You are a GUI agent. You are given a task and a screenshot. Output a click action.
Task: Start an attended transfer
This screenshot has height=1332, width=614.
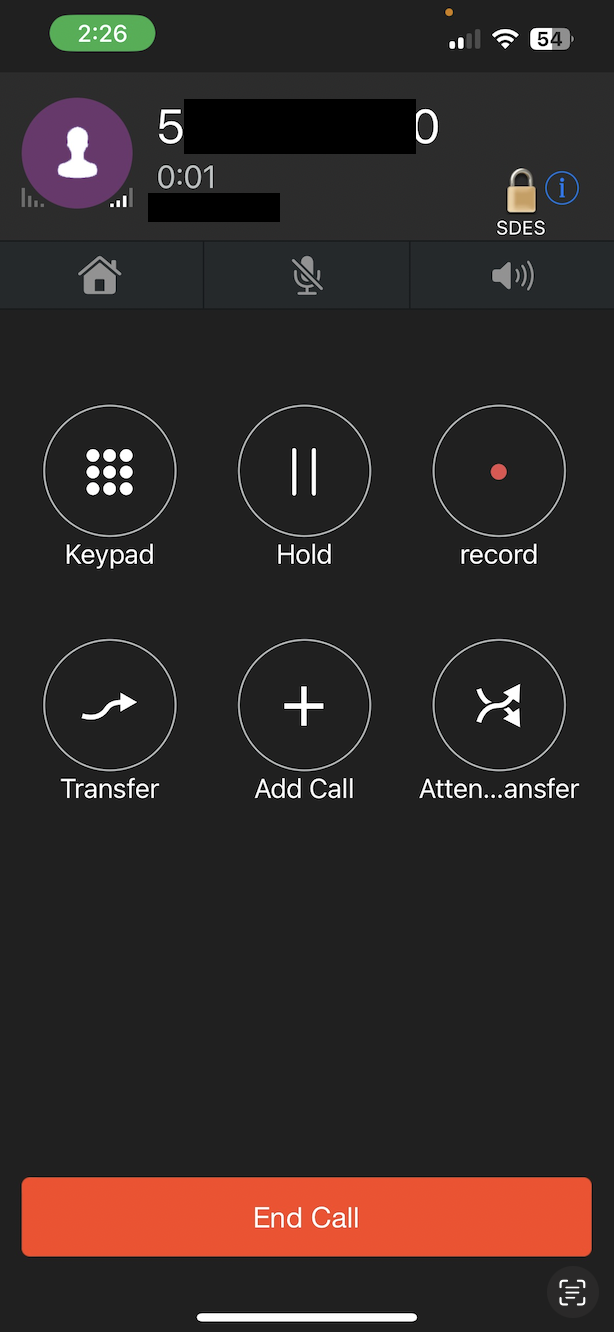[x=499, y=706]
